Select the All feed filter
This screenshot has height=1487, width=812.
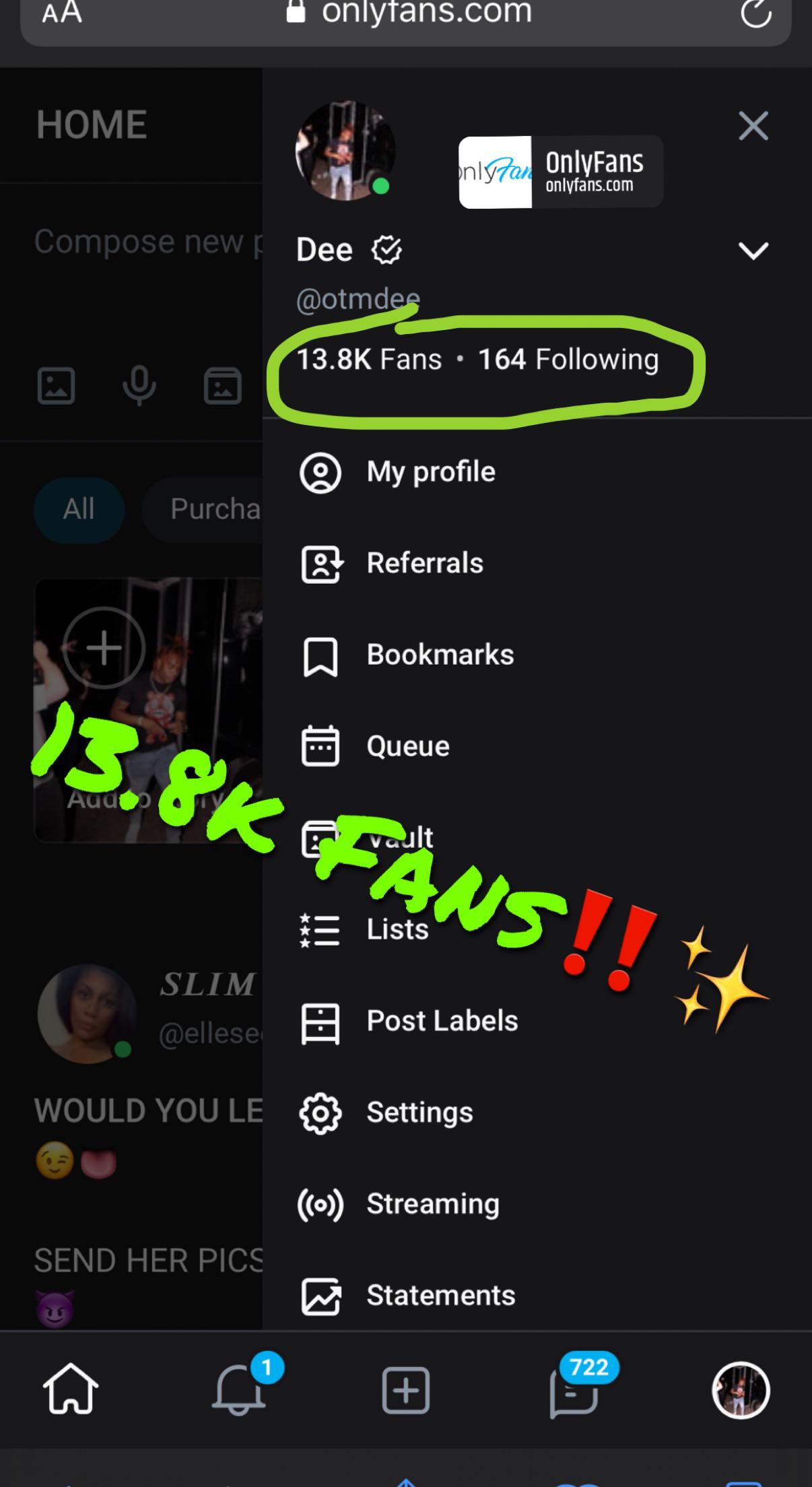click(79, 510)
